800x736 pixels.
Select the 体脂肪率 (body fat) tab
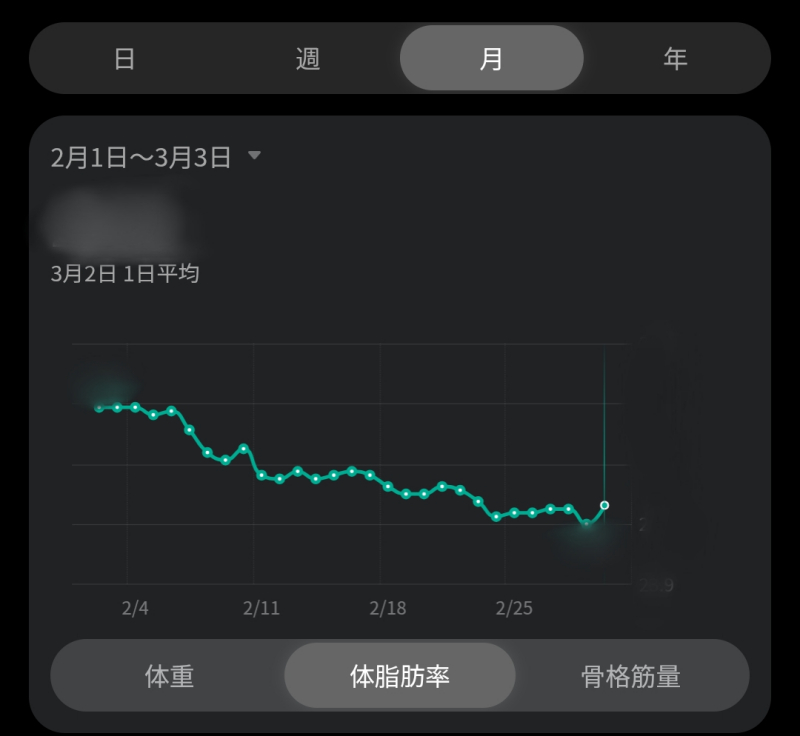pyautogui.click(x=400, y=676)
